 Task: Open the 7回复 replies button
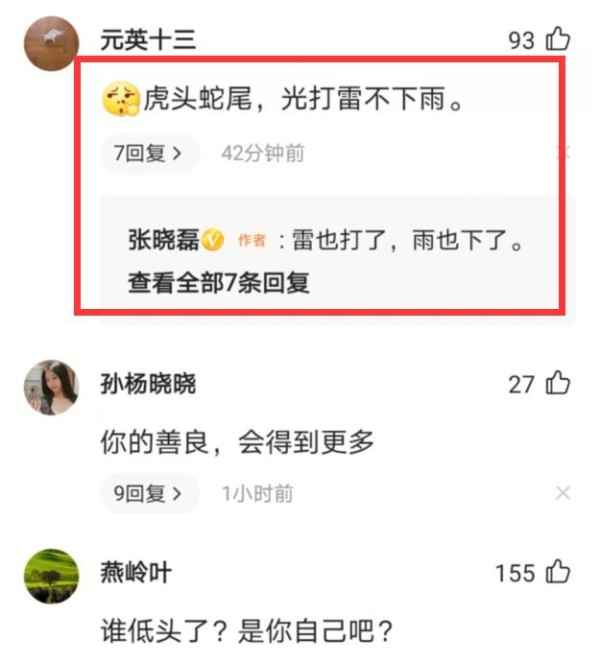click(x=148, y=153)
